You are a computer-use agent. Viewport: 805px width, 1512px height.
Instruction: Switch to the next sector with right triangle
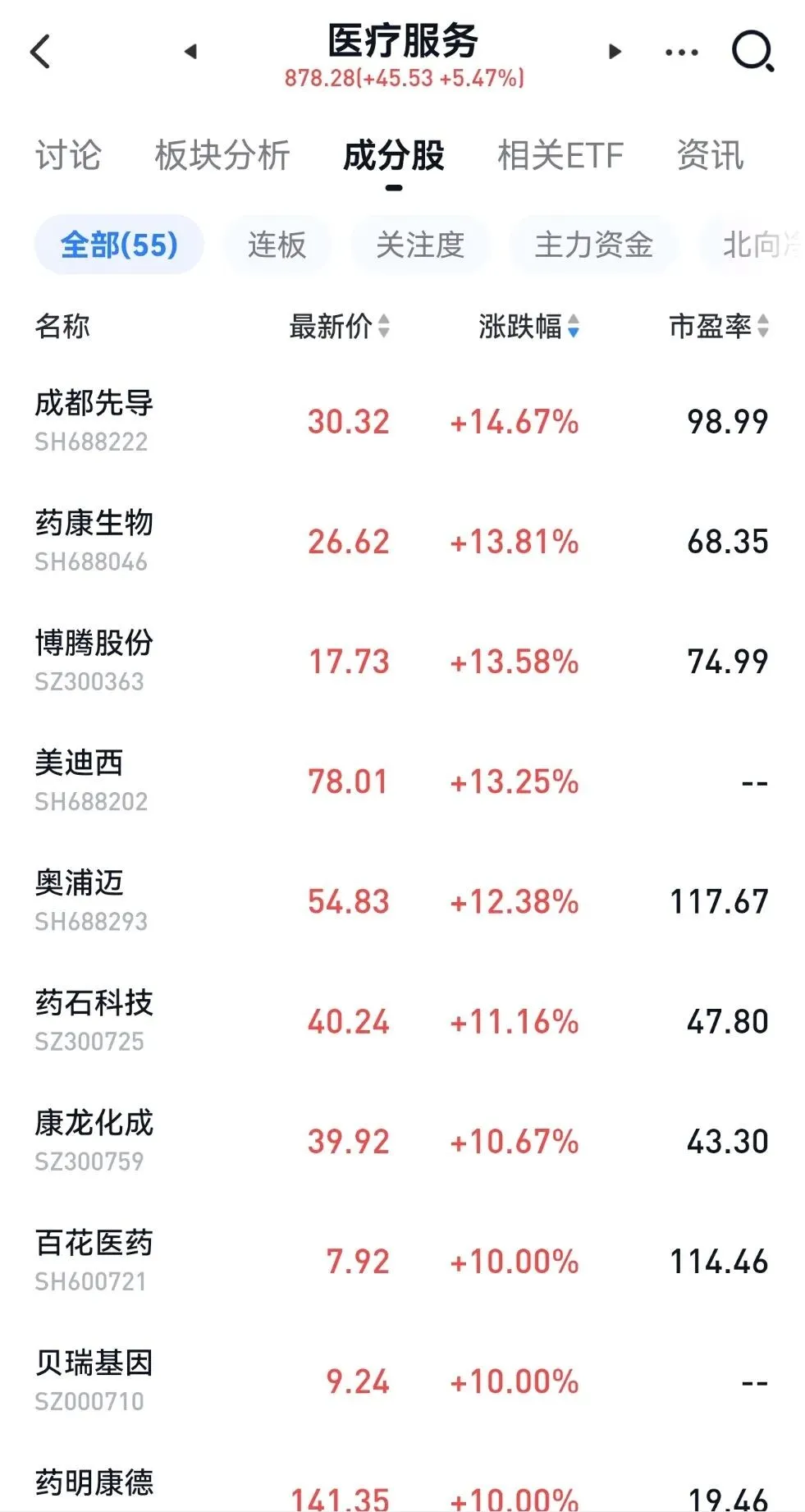tap(615, 52)
